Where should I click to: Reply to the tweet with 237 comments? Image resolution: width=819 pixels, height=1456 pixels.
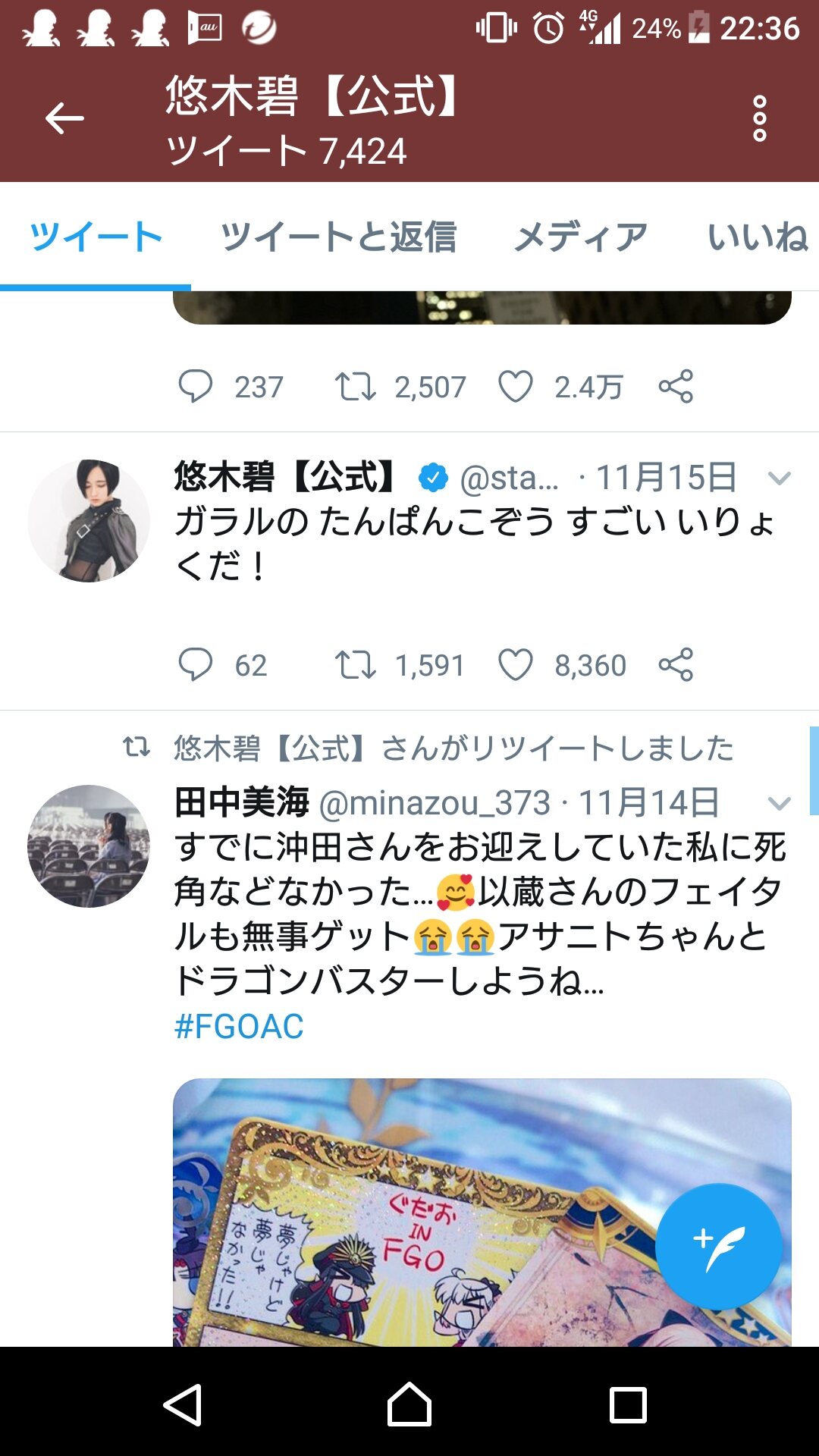196,387
